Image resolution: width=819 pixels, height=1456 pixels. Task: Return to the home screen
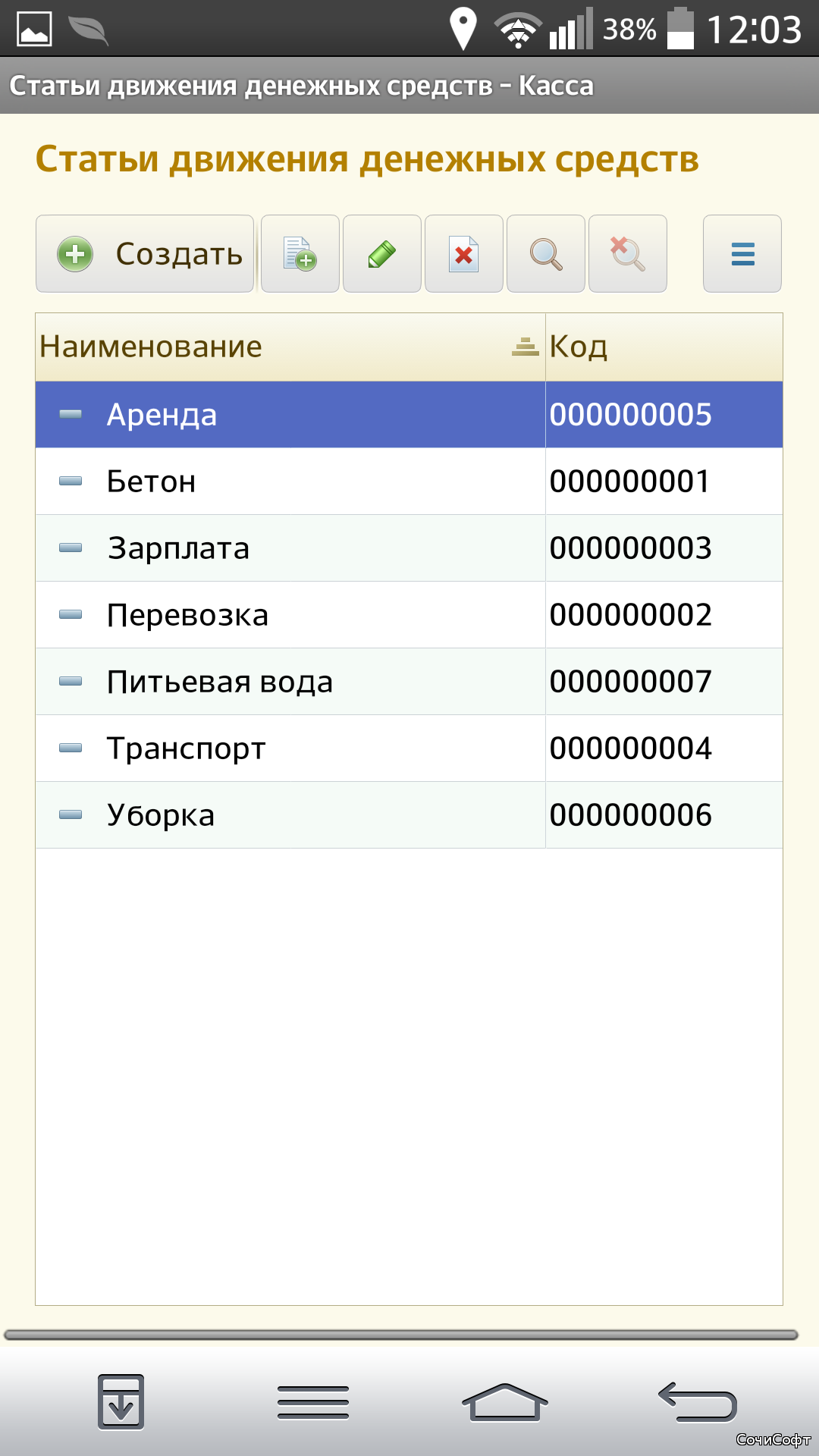505,1402
